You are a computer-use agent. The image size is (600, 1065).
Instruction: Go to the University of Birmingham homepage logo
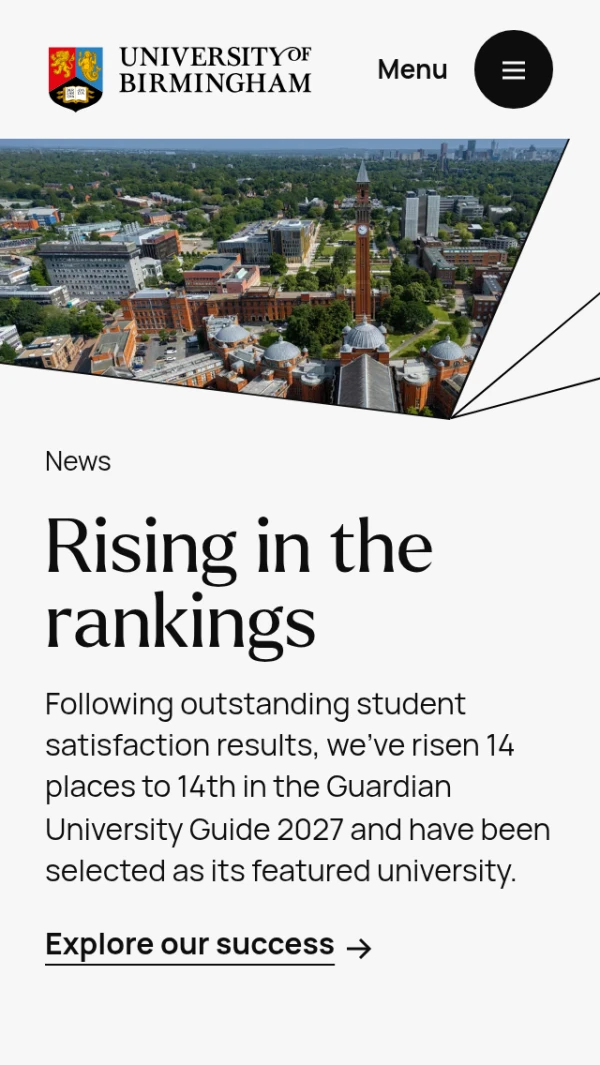coord(180,78)
